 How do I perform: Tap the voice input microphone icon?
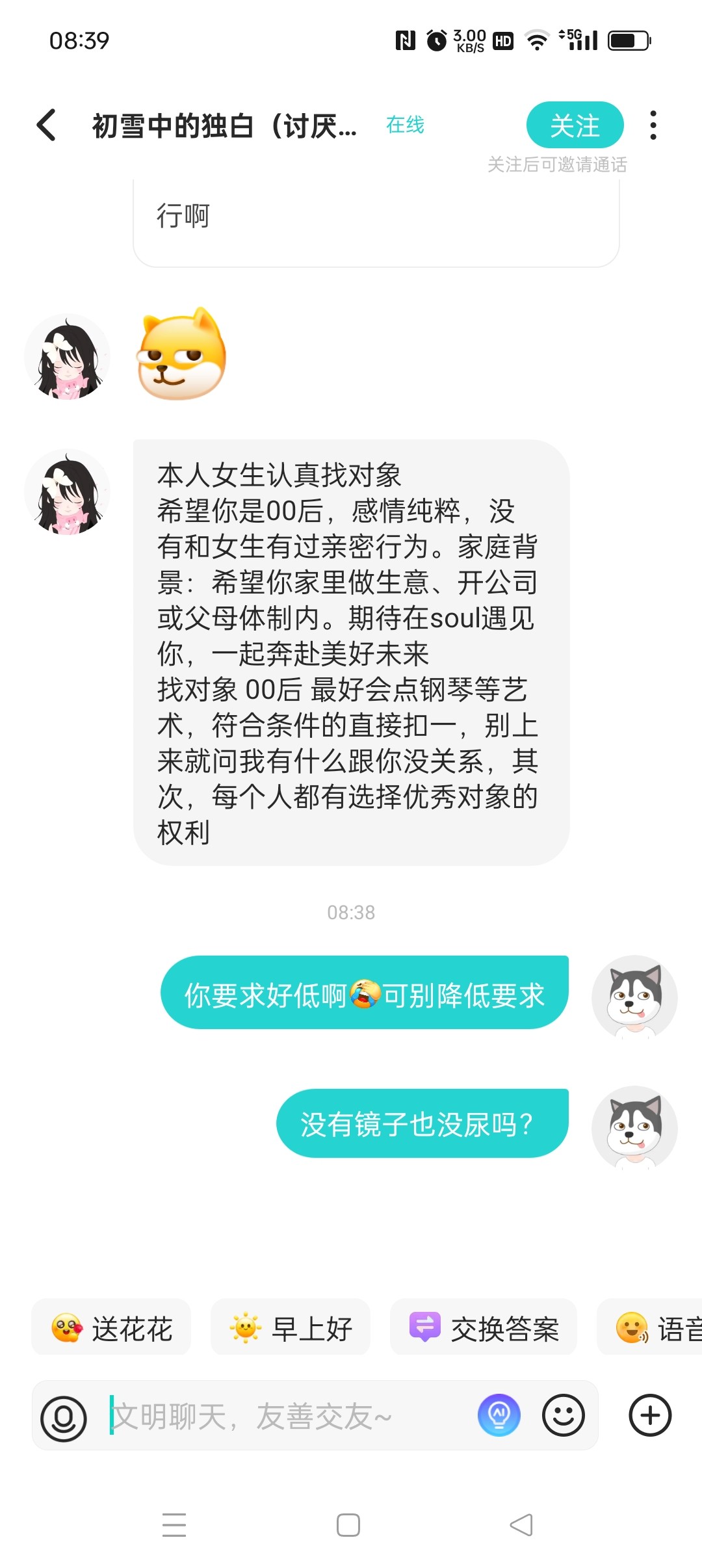click(x=64, y=1417)
